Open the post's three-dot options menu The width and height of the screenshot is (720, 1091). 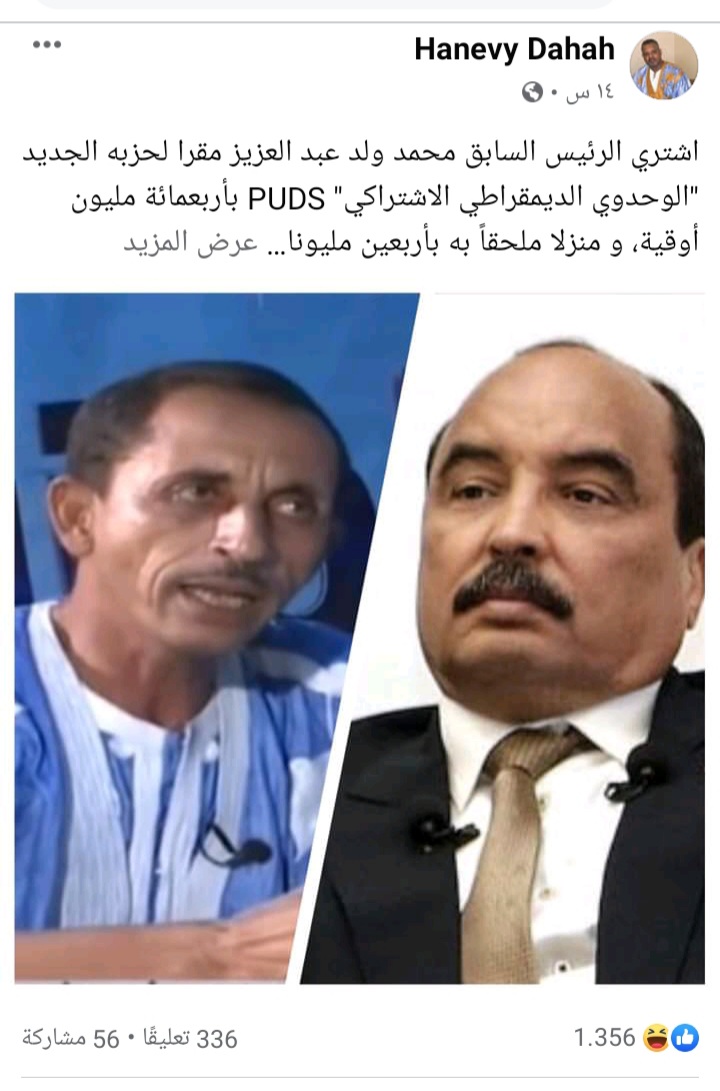[47, 47]
